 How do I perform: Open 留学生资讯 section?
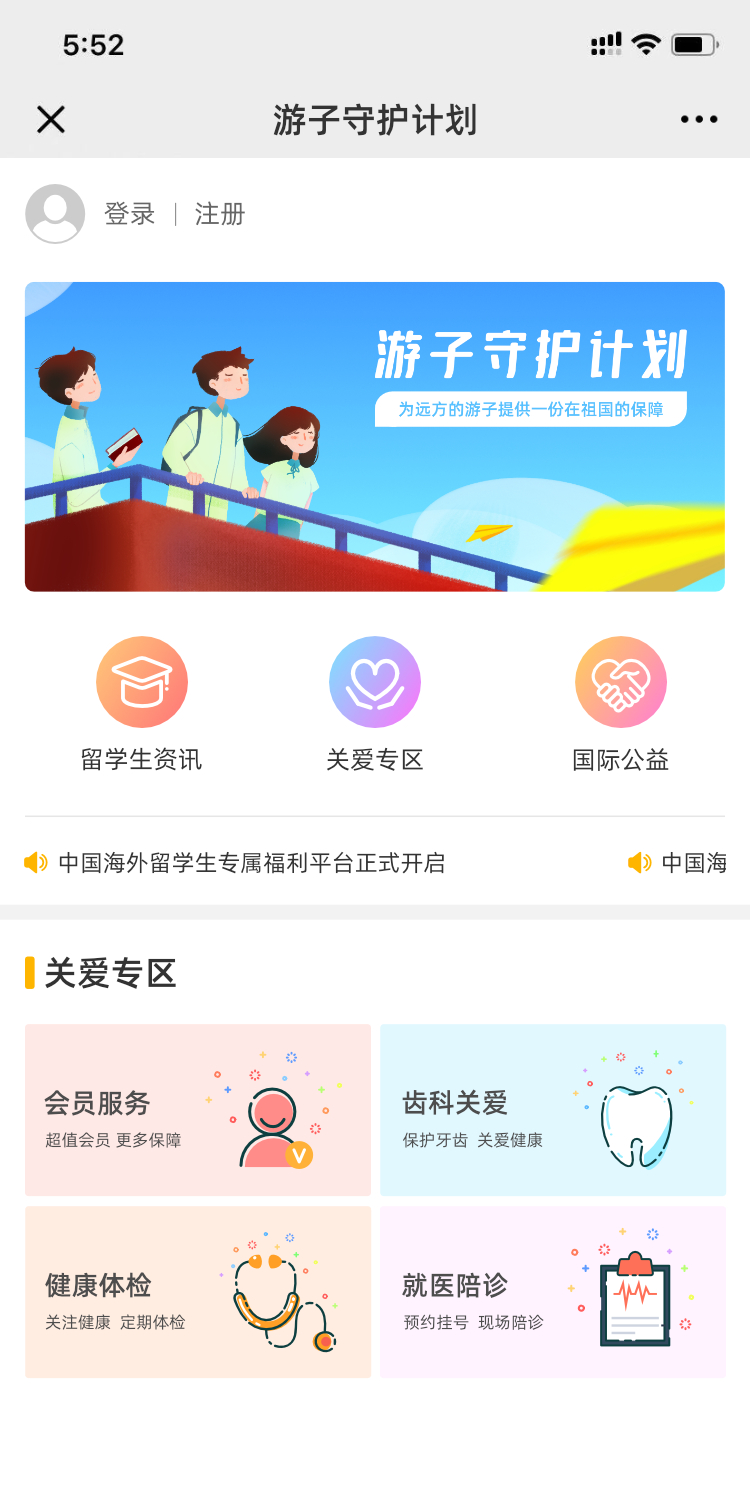pos(141,705)
